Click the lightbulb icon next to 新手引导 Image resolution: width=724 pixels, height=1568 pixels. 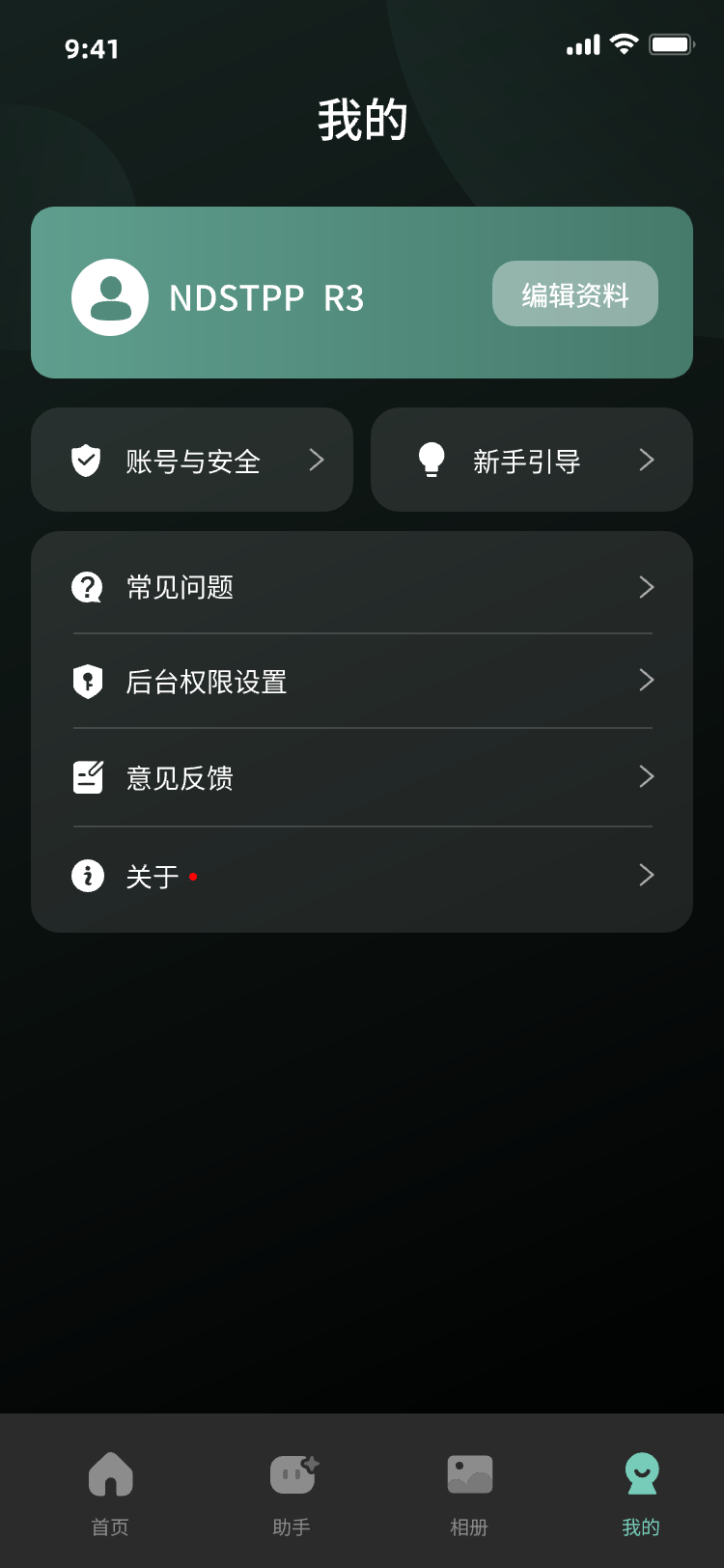[431, 460]
